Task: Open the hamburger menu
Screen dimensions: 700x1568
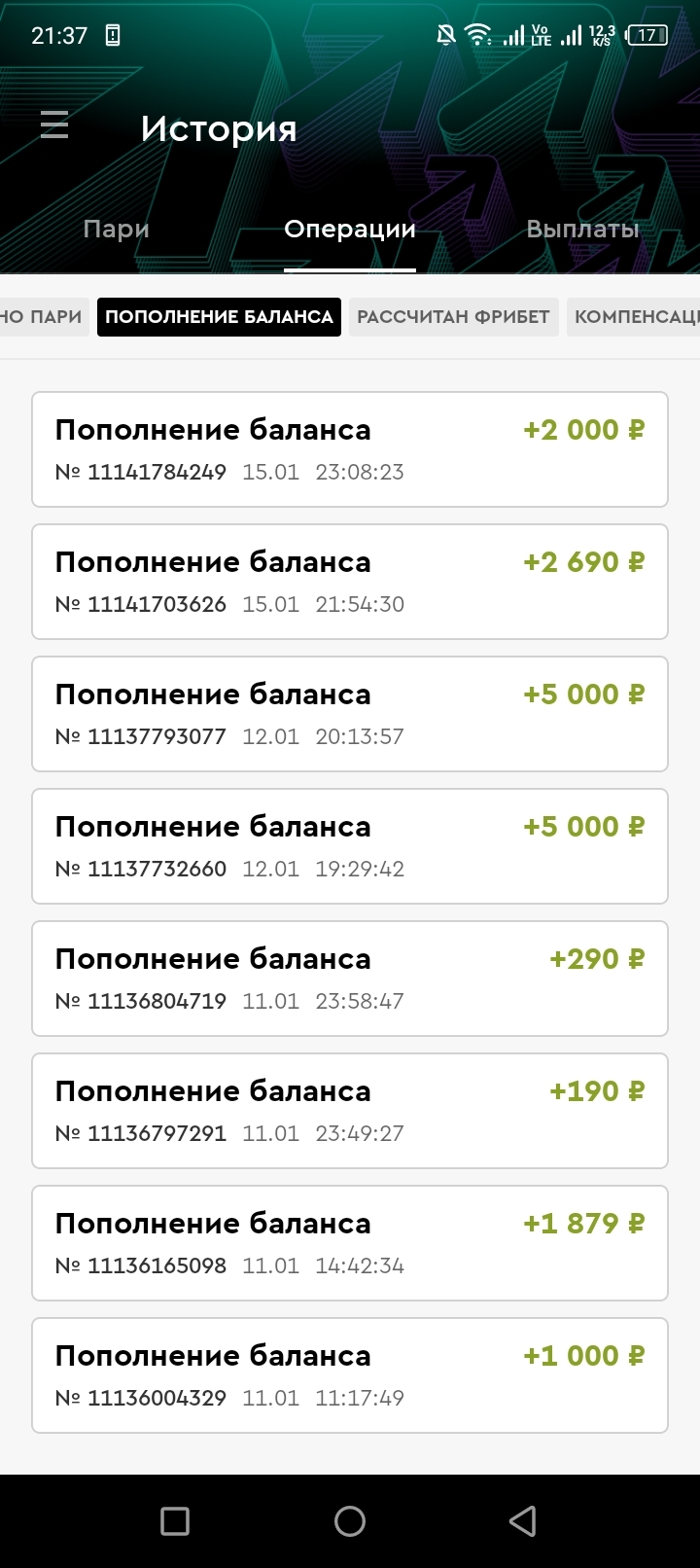Action: coord(54,125)
